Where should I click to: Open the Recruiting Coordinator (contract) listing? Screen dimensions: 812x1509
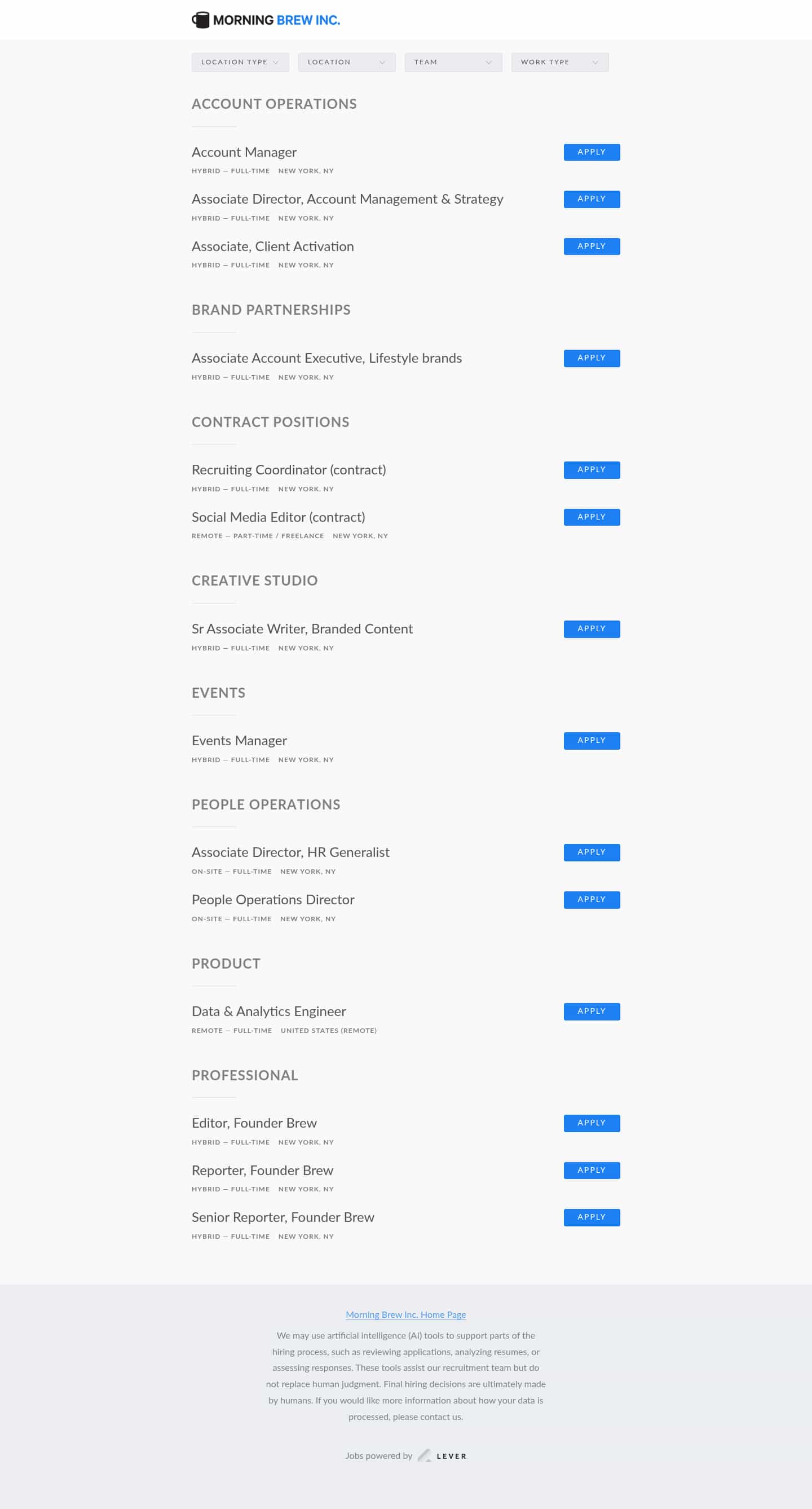point(289,470)
